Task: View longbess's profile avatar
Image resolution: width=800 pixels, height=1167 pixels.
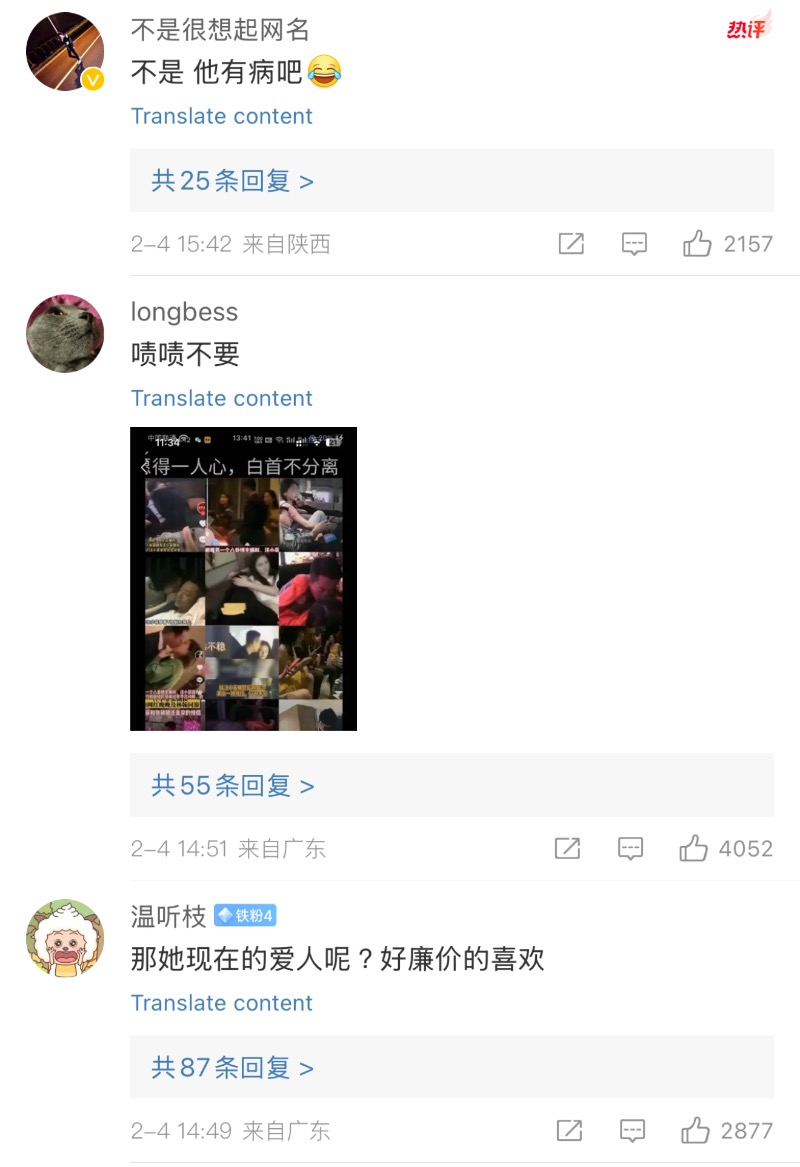Action: 65,333
